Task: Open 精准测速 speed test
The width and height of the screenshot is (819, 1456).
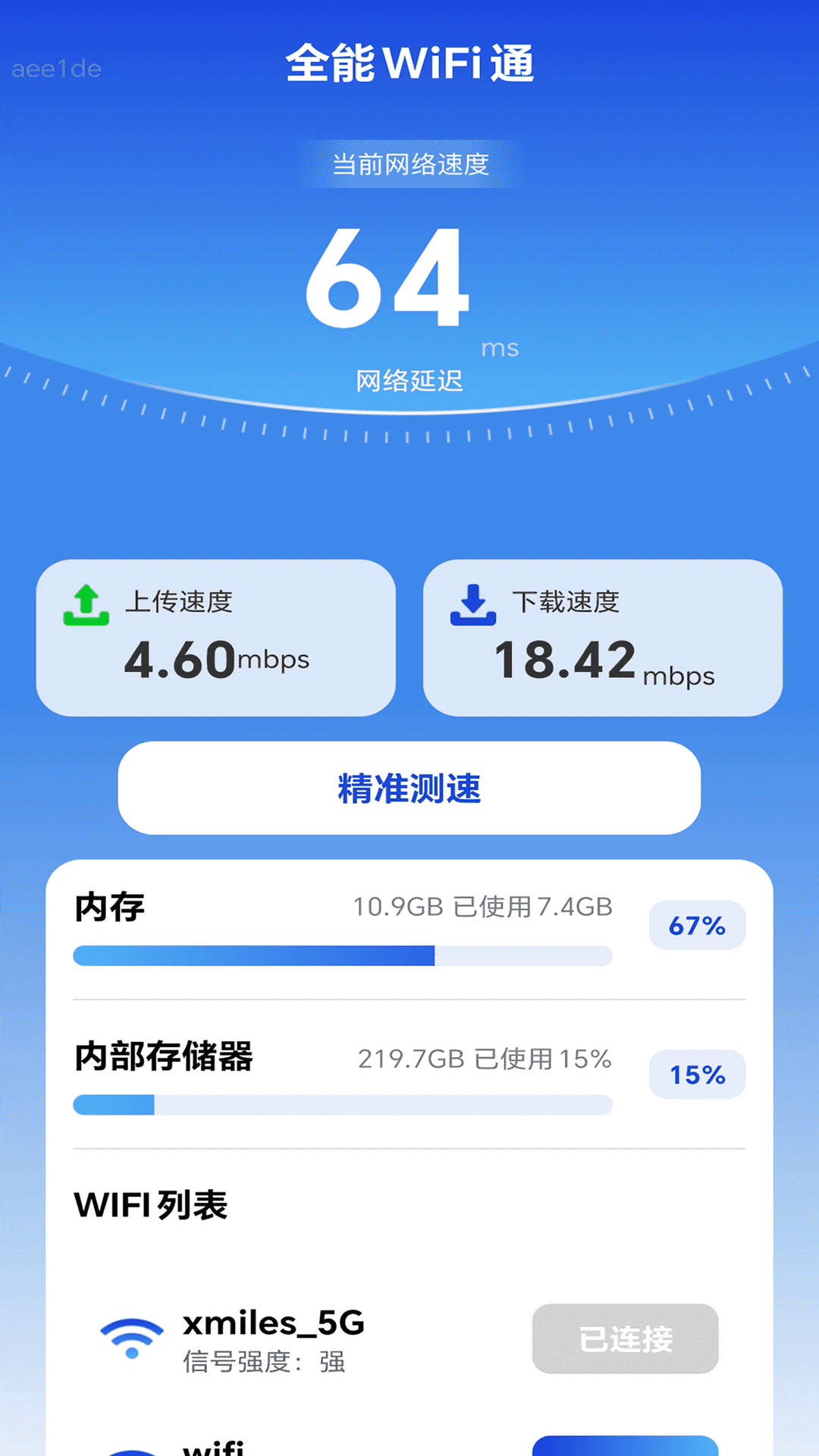Action: click(x=409, y=789)
